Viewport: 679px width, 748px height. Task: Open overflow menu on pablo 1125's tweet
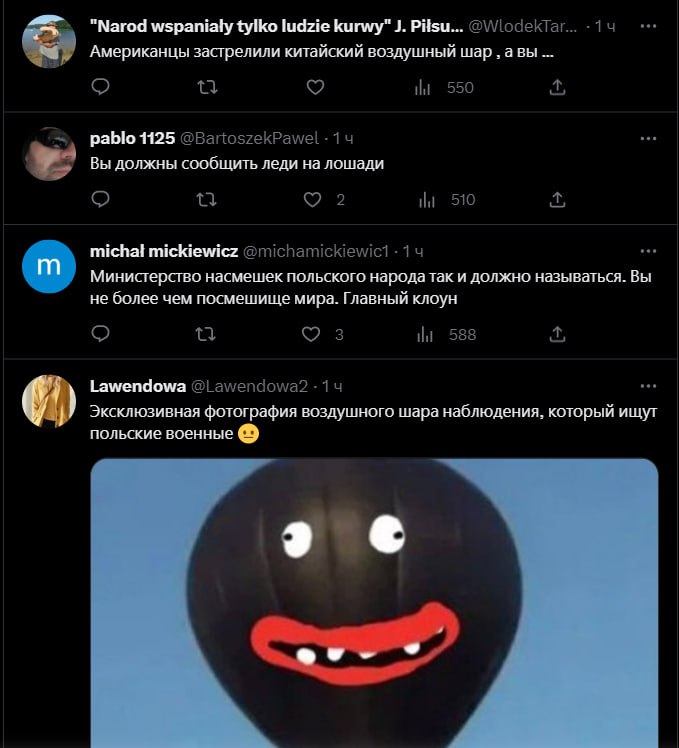(648, 139)
